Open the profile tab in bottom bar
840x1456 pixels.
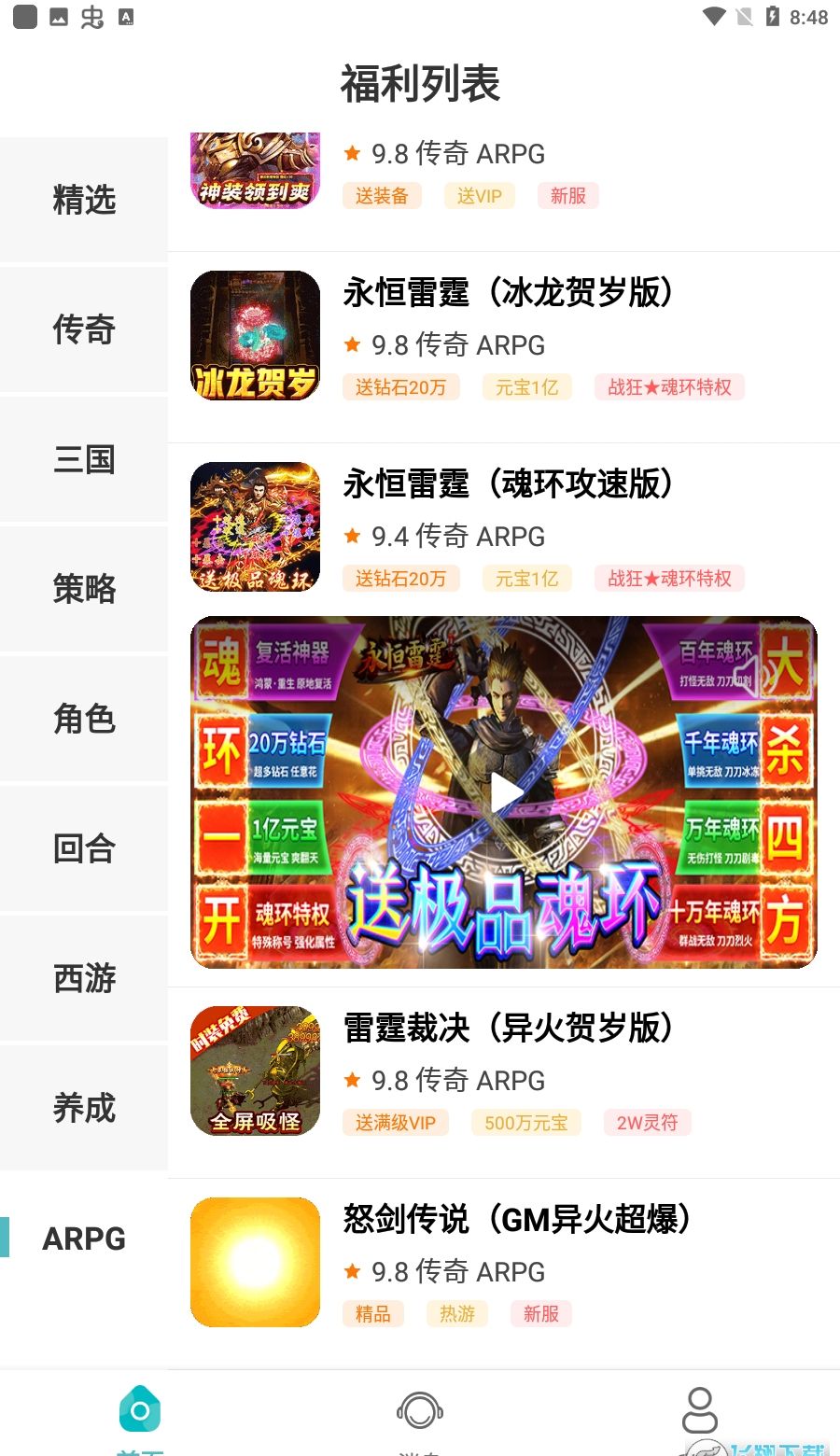699,1409
